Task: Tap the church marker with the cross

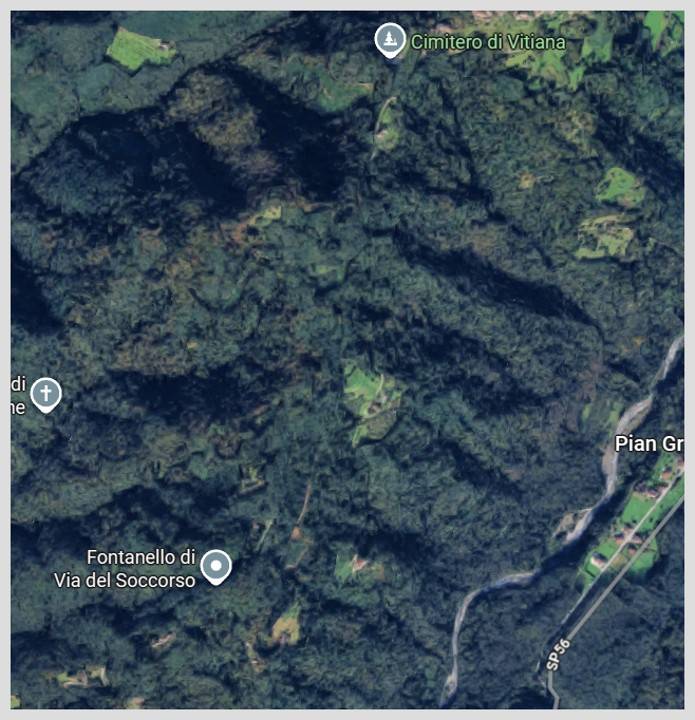Action: (x=46, y=393)
